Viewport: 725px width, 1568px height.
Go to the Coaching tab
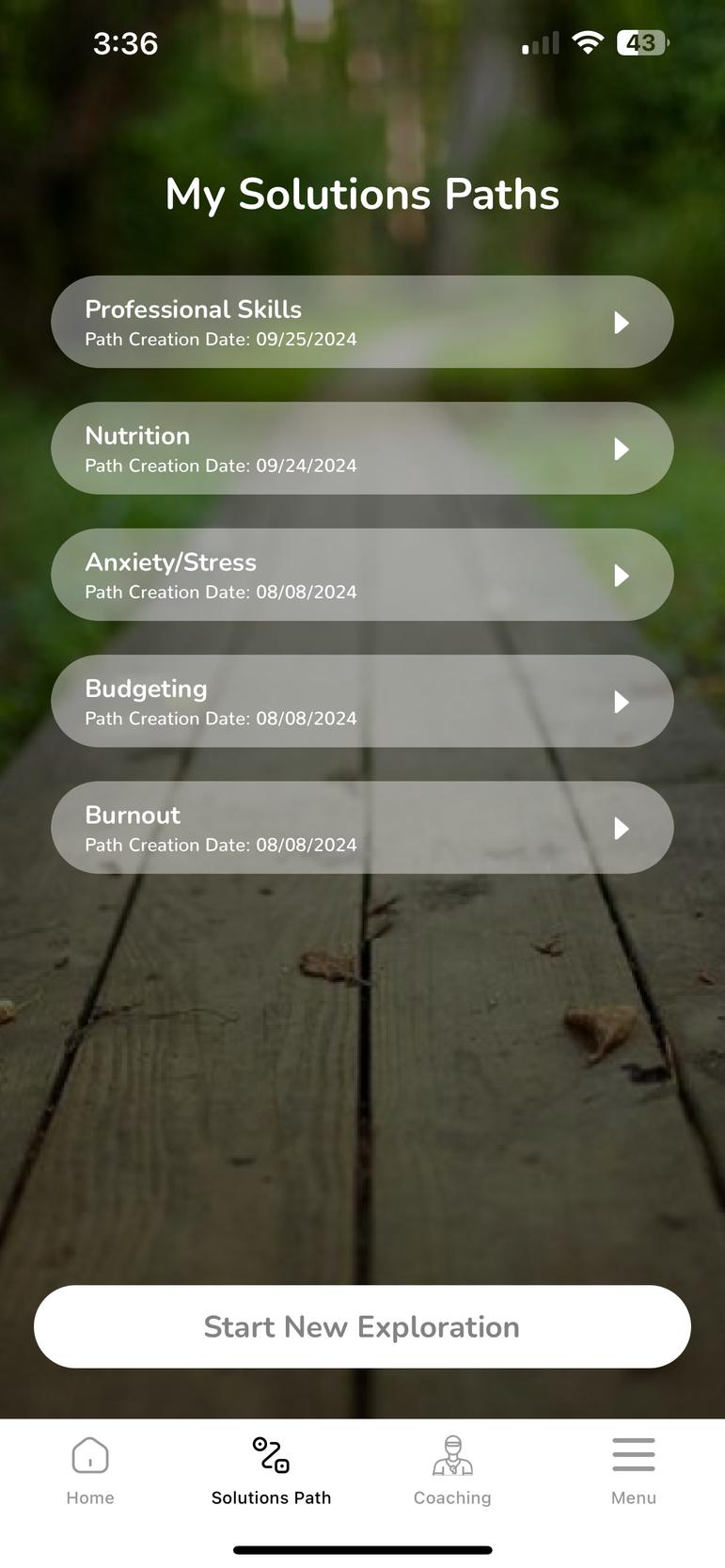tap(452, 1470)
